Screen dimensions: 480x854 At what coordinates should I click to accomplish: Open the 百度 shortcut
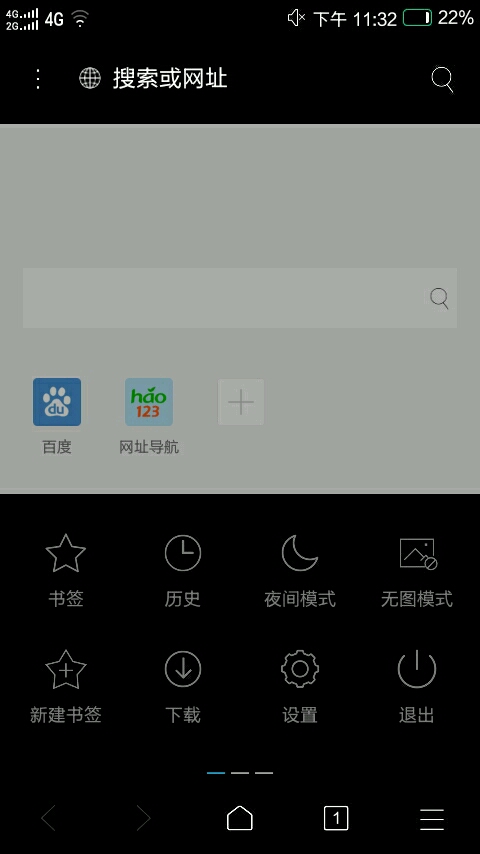(57, 416)
